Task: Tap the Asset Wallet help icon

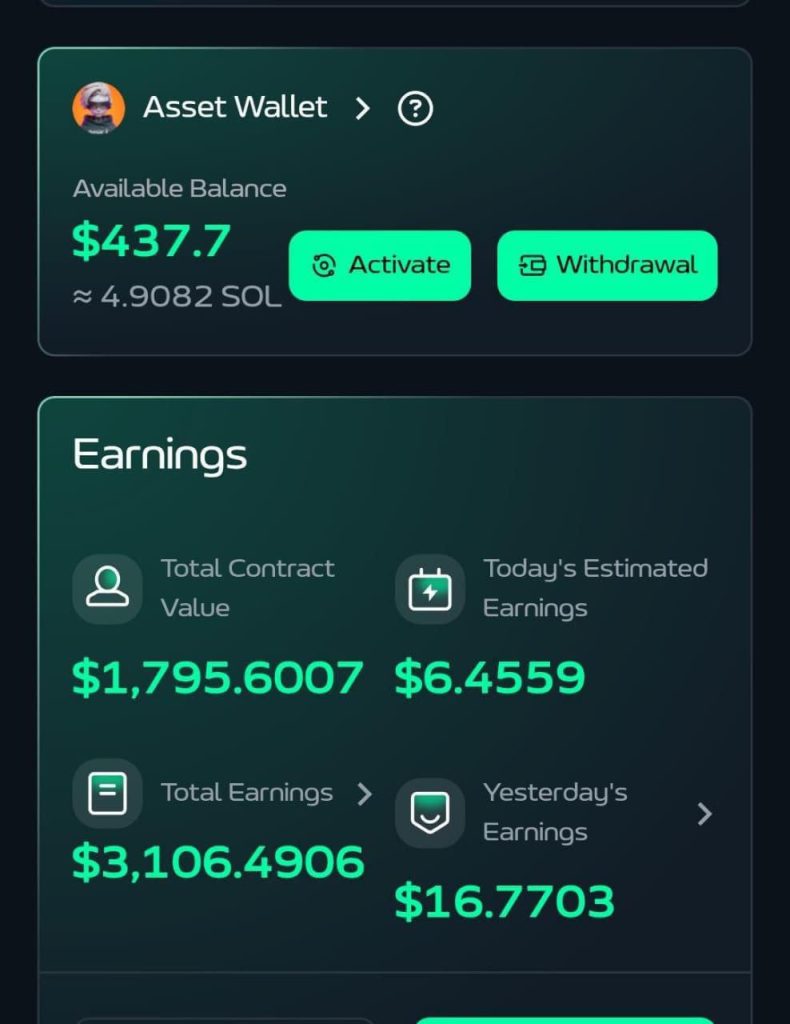Action: point(415,108)
